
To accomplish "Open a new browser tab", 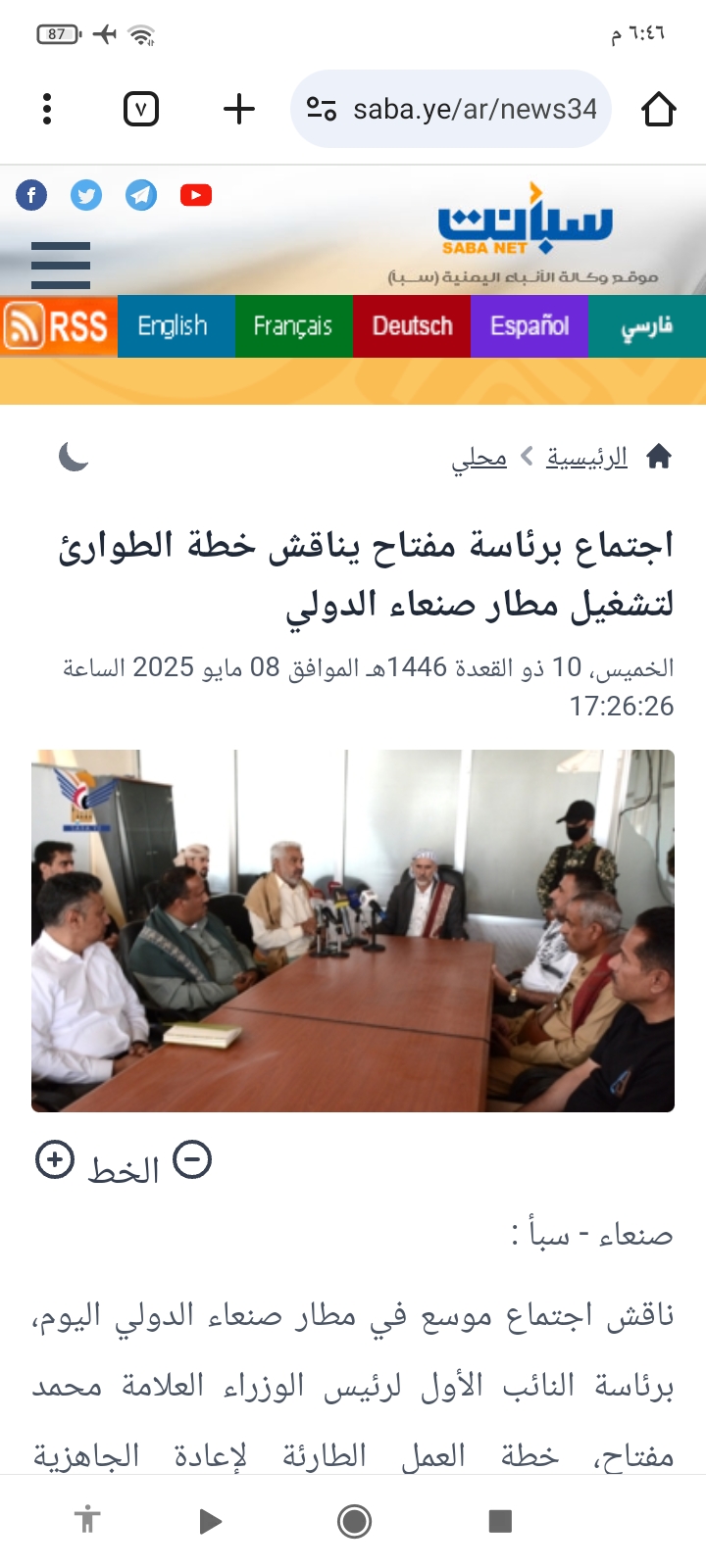I will pos(239,109).
